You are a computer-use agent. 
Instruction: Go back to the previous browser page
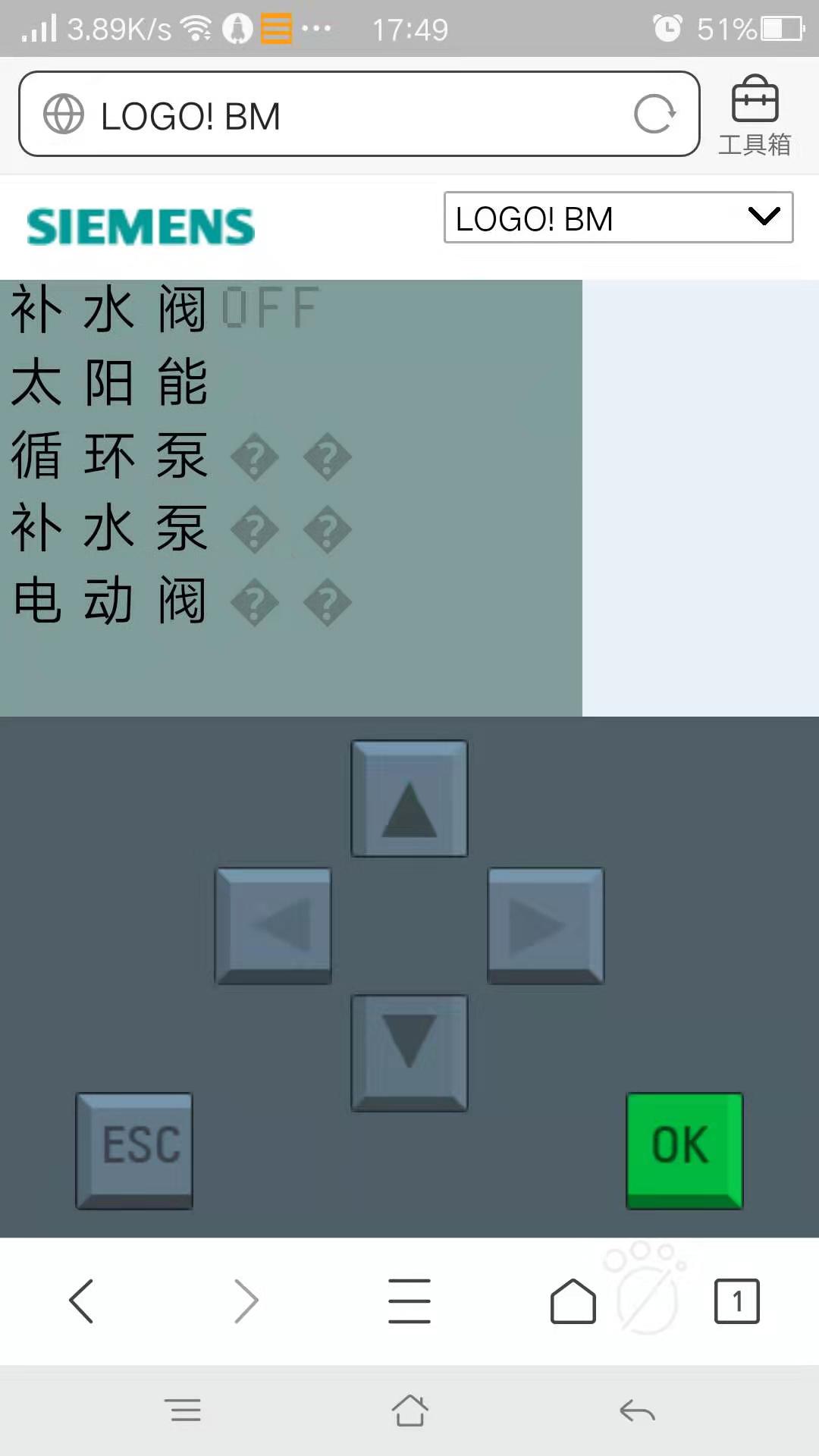click(81, 1301)
